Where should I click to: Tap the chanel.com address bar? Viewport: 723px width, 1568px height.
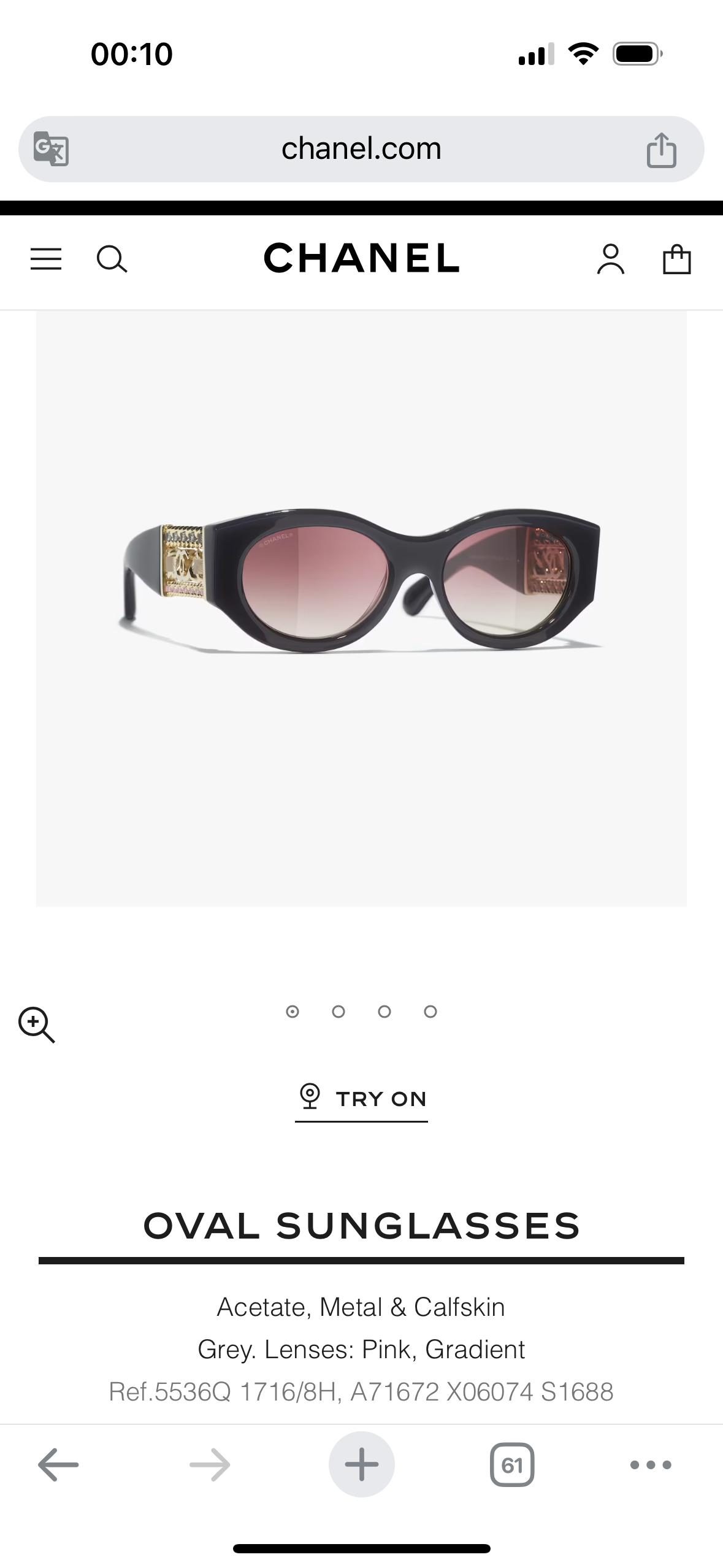coord(361,149)
